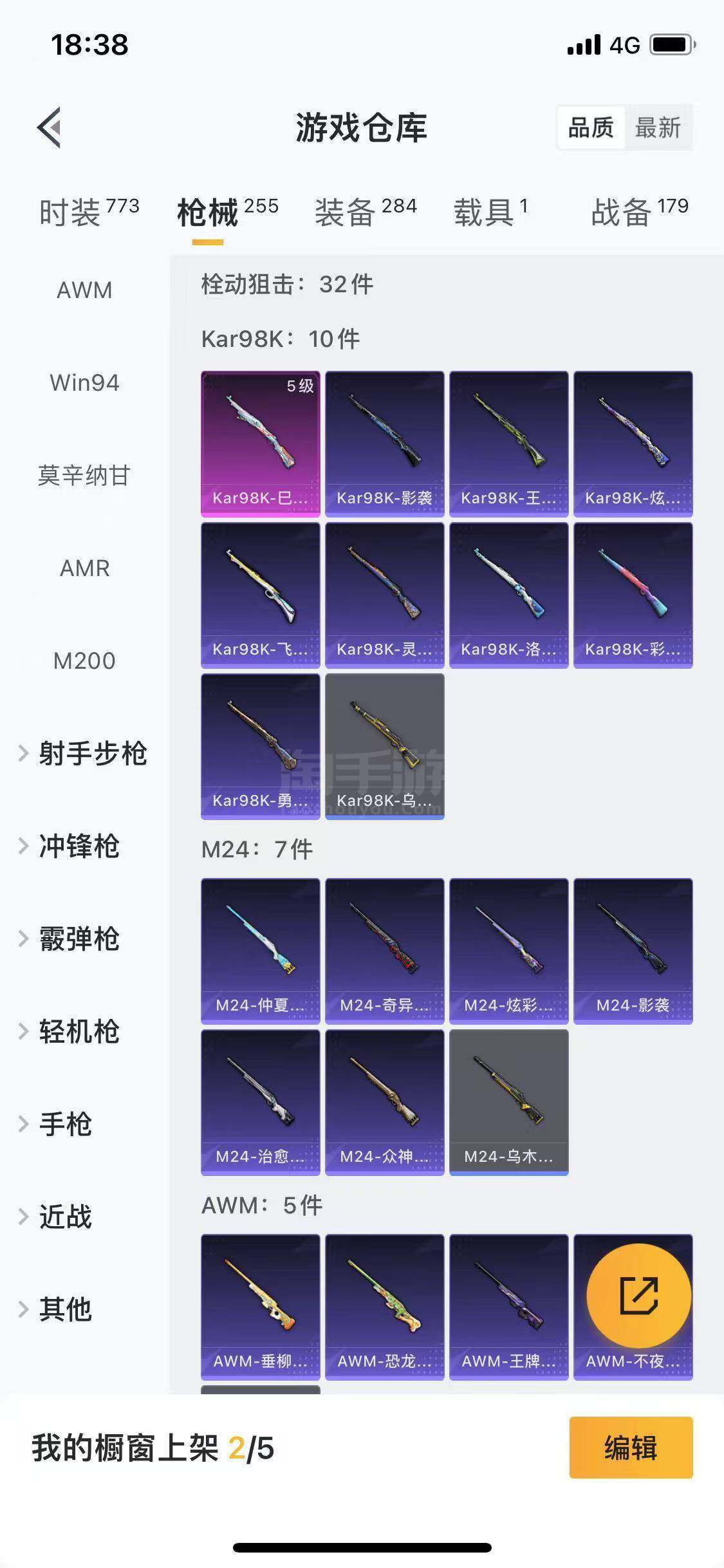Image resolution: width=724 pixels, height=1568 pixels.
Task: Open the 战备 tab
Action: click(639, 212)
